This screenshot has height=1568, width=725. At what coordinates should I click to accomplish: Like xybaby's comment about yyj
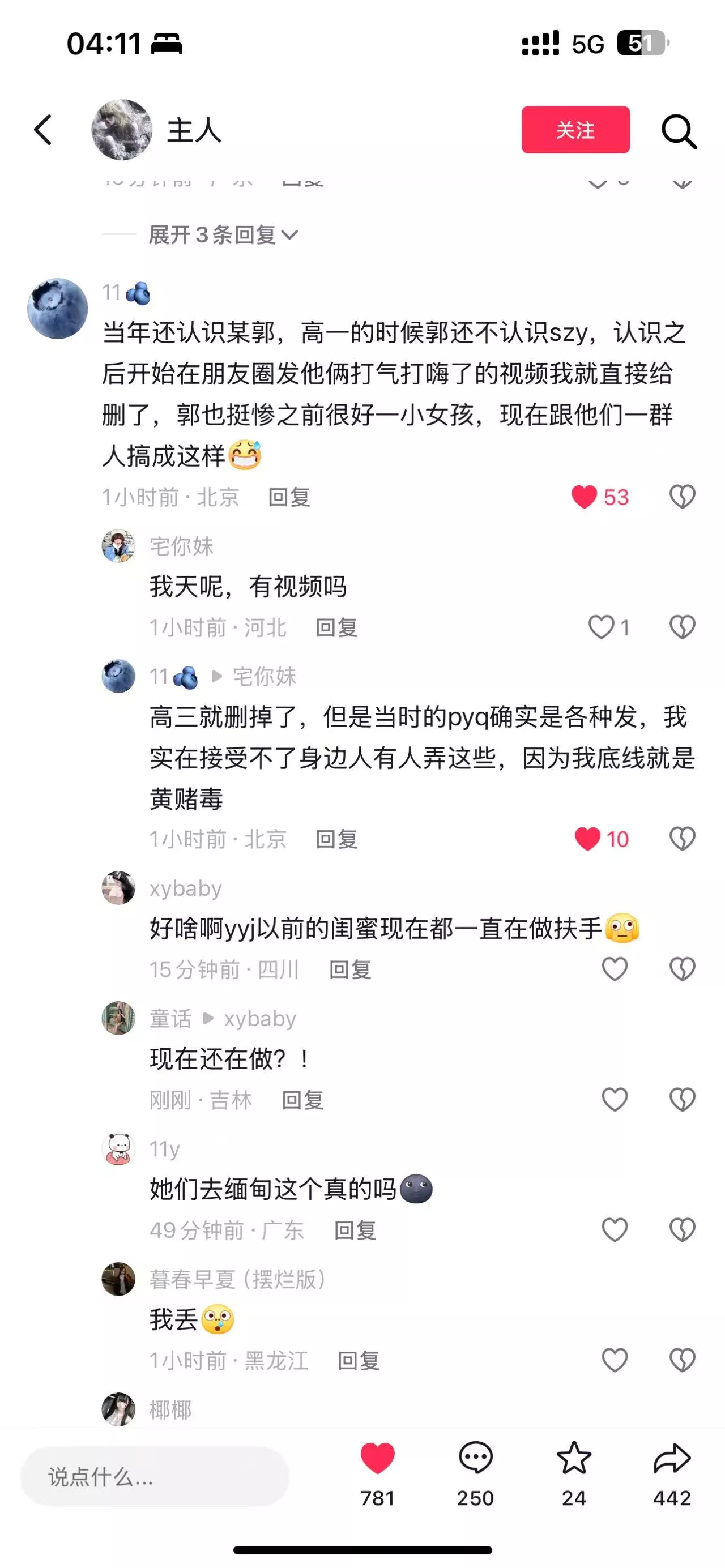click(x=614, y=969)
